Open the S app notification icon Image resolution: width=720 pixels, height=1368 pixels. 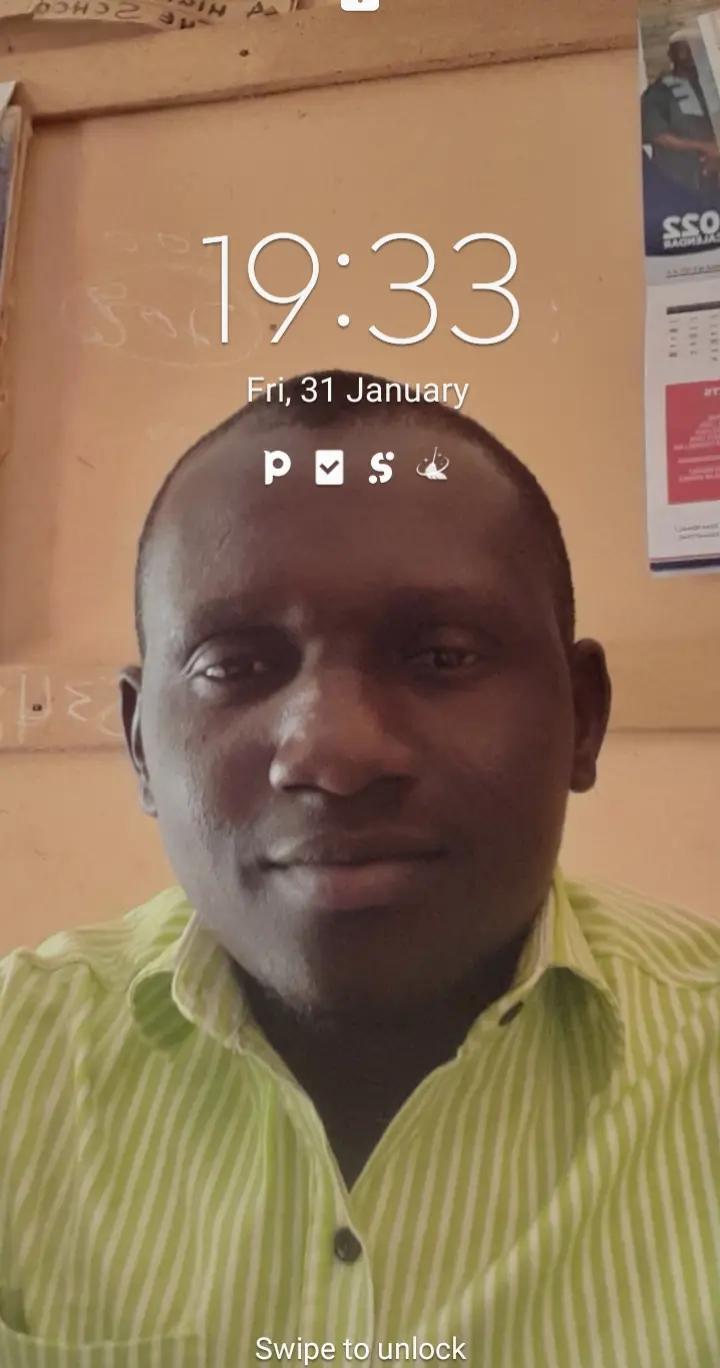(x=381, y=467)
